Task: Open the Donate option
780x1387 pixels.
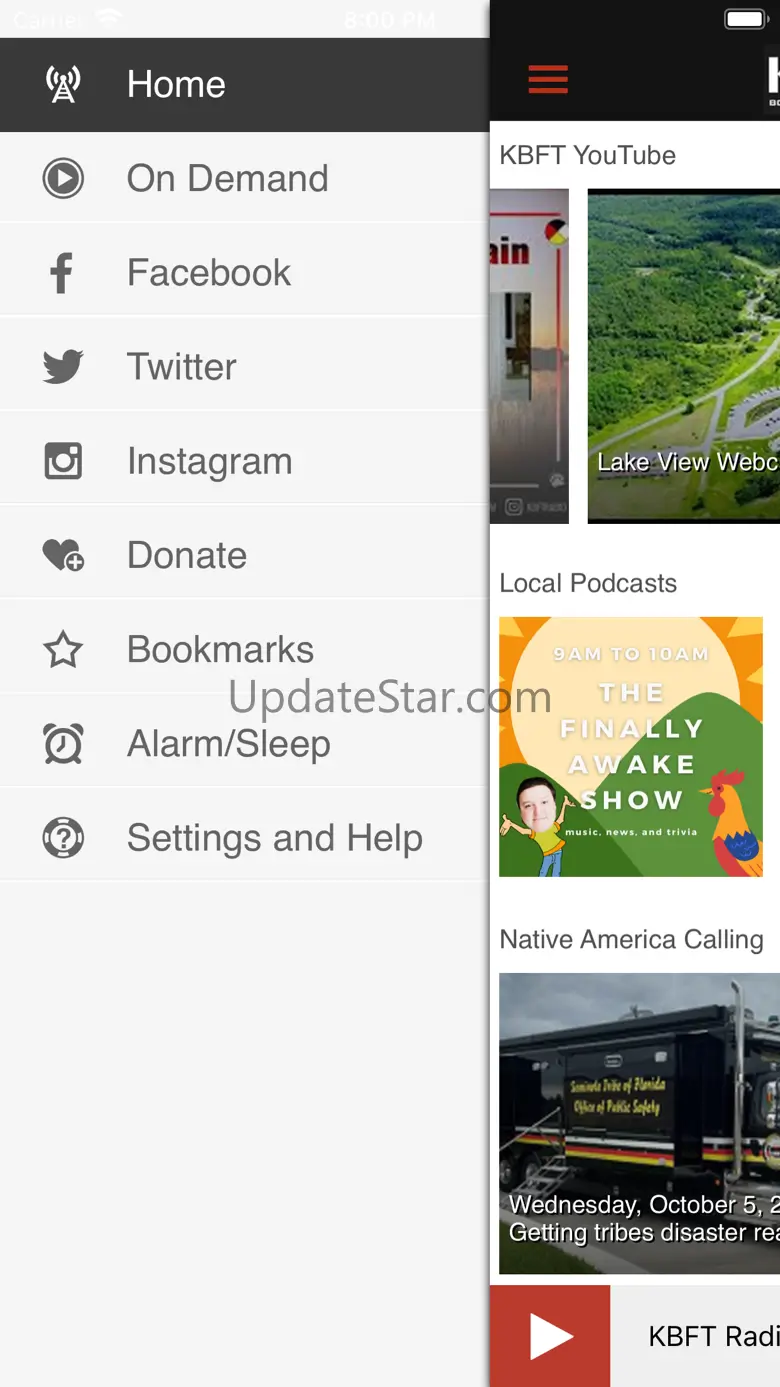Action: point(244,555)
